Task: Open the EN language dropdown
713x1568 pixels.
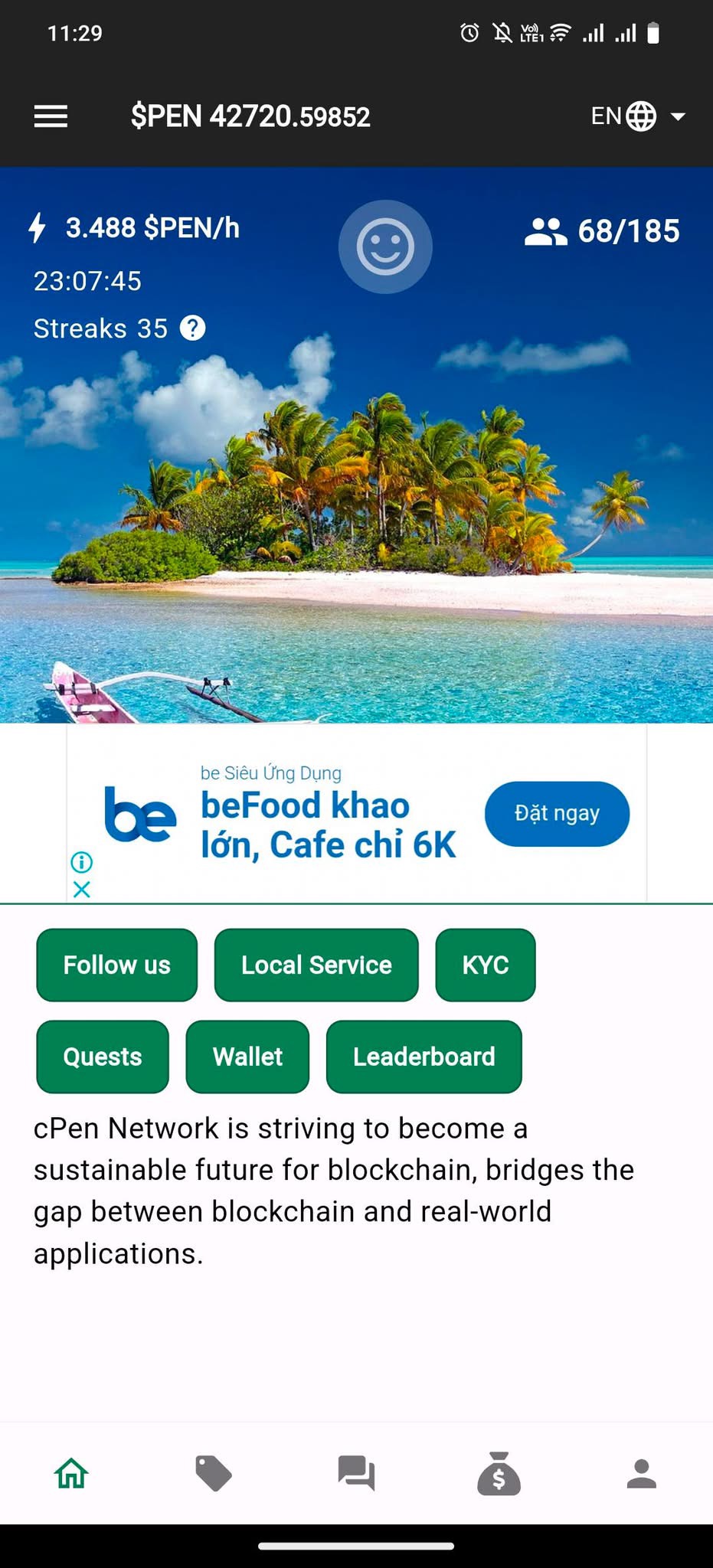Action: tap(638, 116)
